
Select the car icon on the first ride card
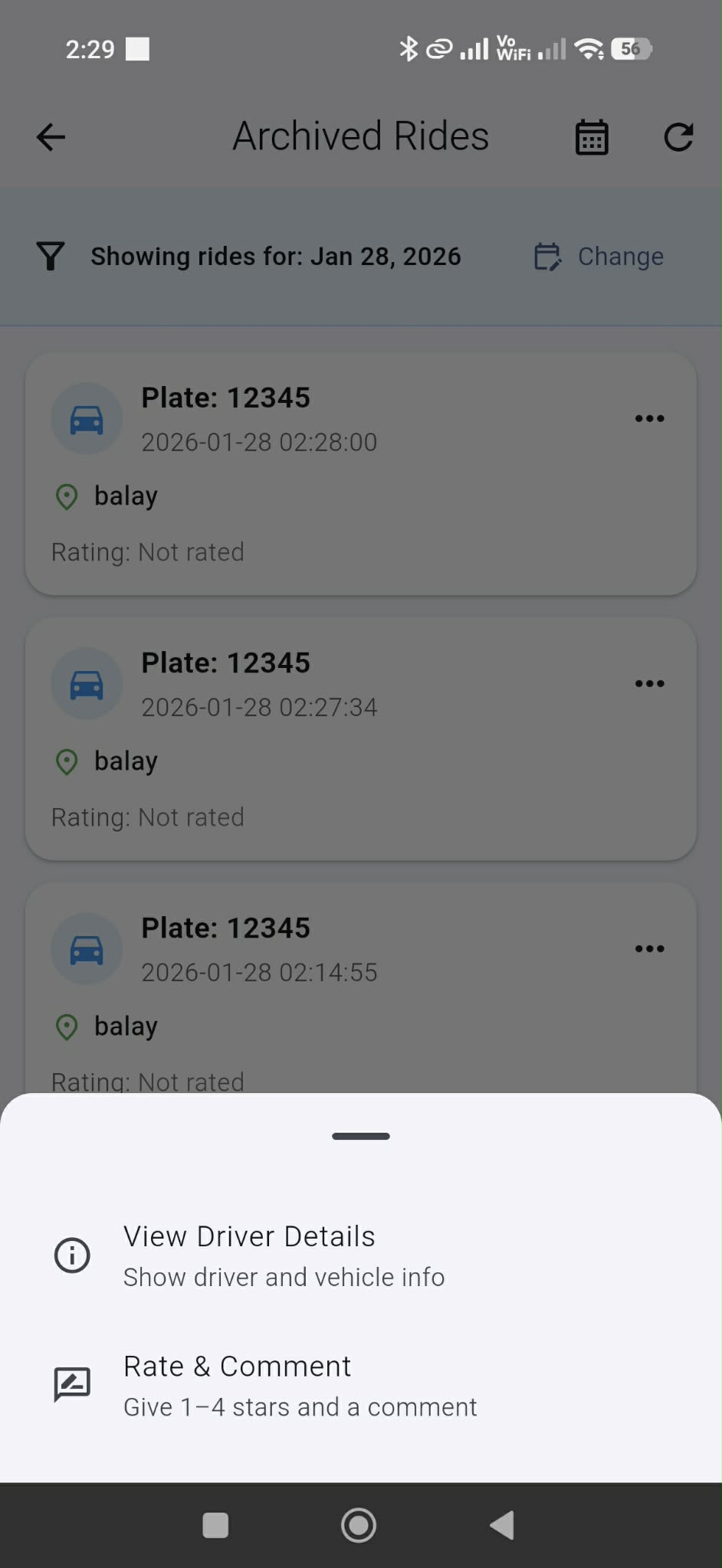(x=86, y=418)
